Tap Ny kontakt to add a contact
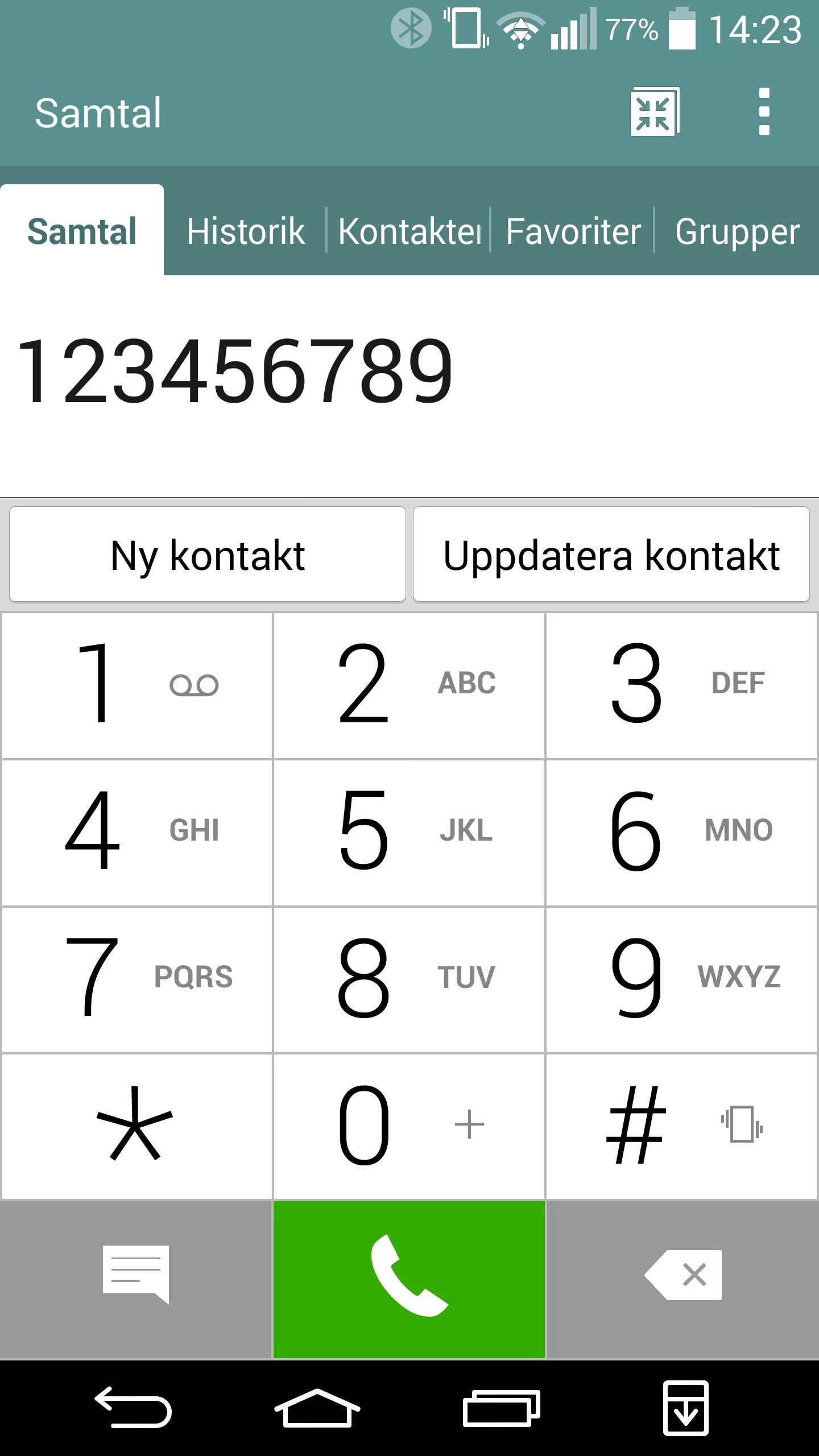The image size is (819, 1456). (208, 555)
